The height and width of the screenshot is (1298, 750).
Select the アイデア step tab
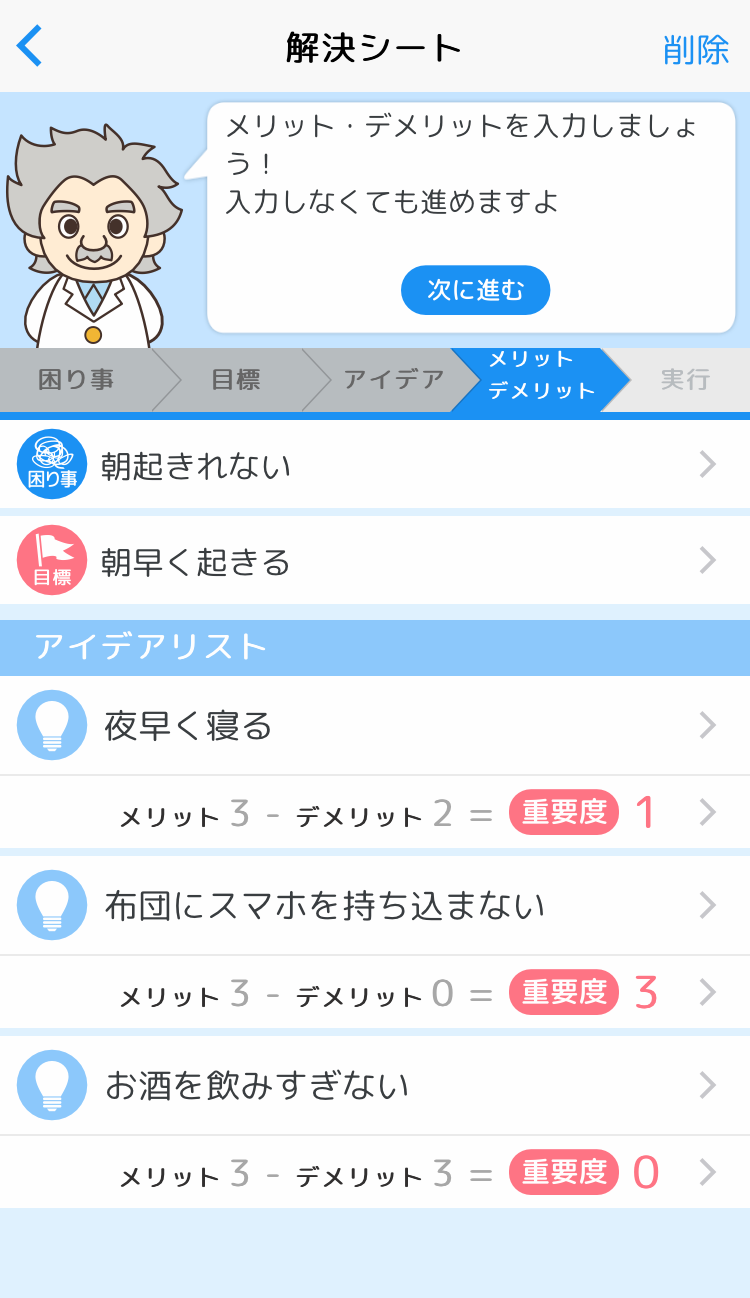click(x=395, y=379)
